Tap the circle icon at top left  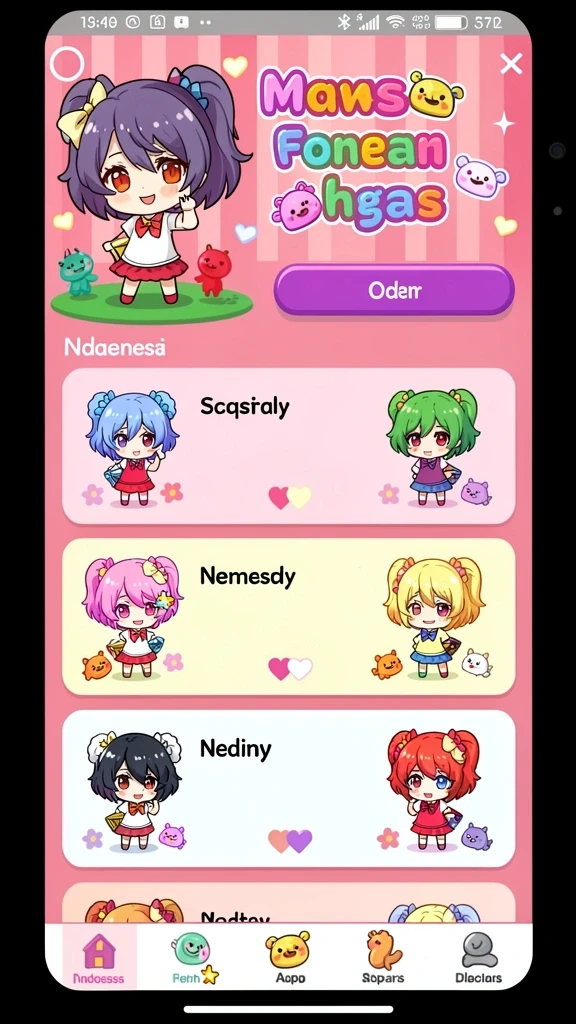[67, 64]
